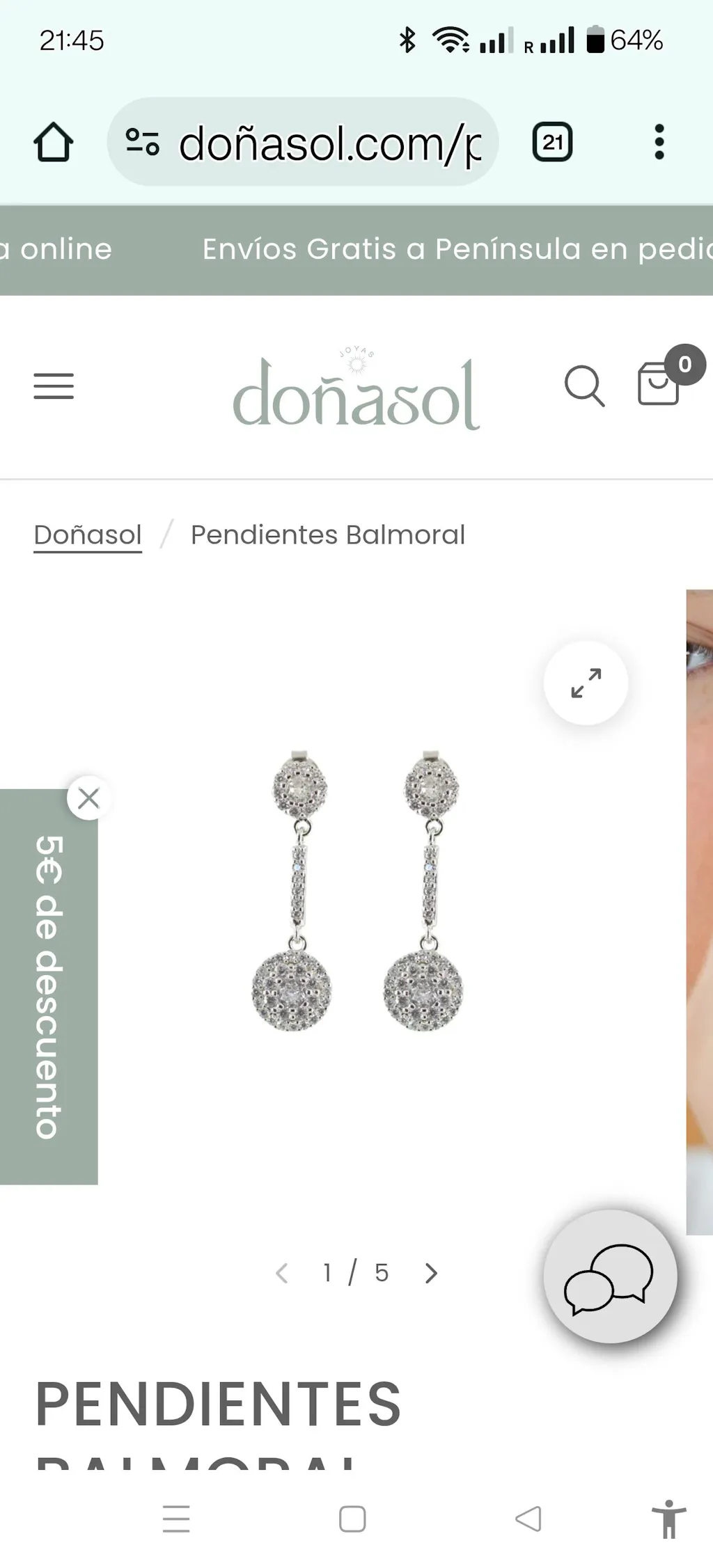Open the browser tab switcher
Screen dimensions: 713x1568
point(552,143)
